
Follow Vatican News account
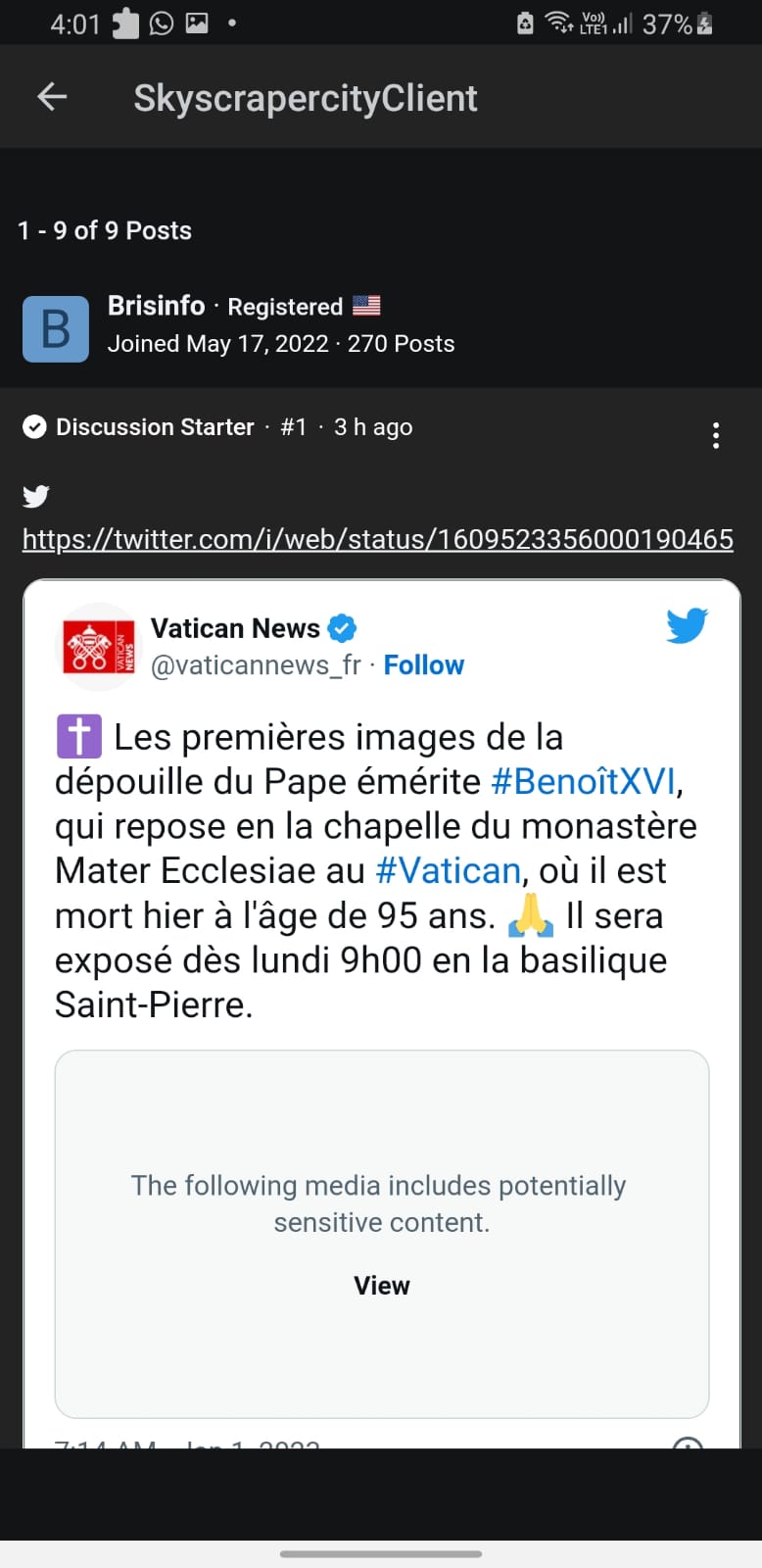(423, 665)
